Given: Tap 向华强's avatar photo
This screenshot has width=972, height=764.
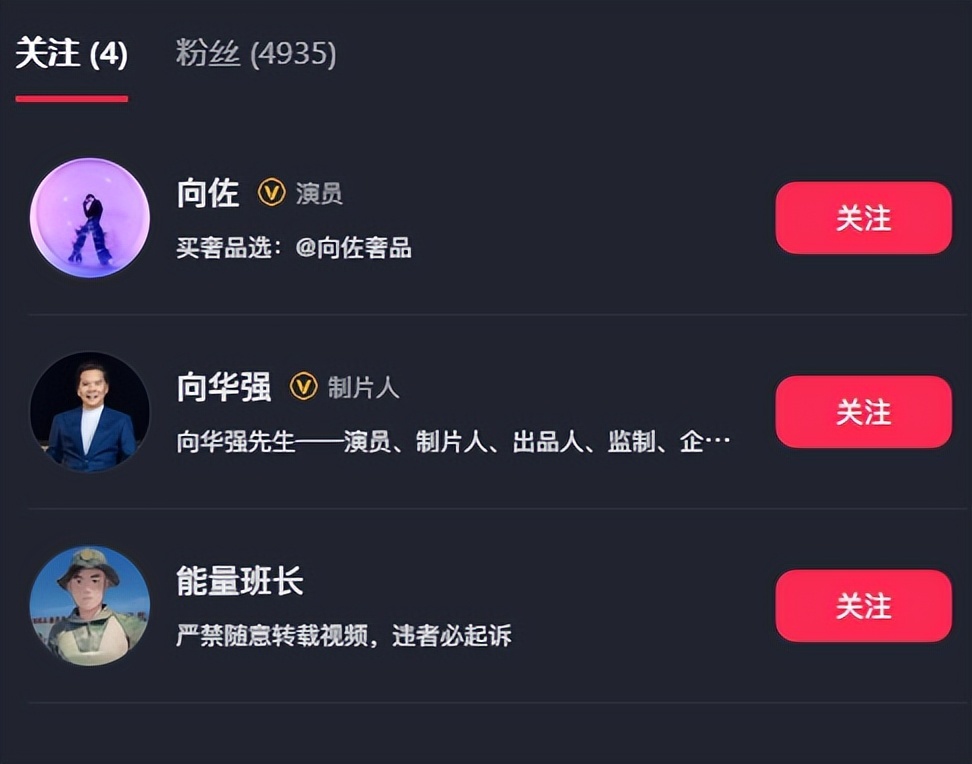Looking at the screenshot, I should point(90,412).
